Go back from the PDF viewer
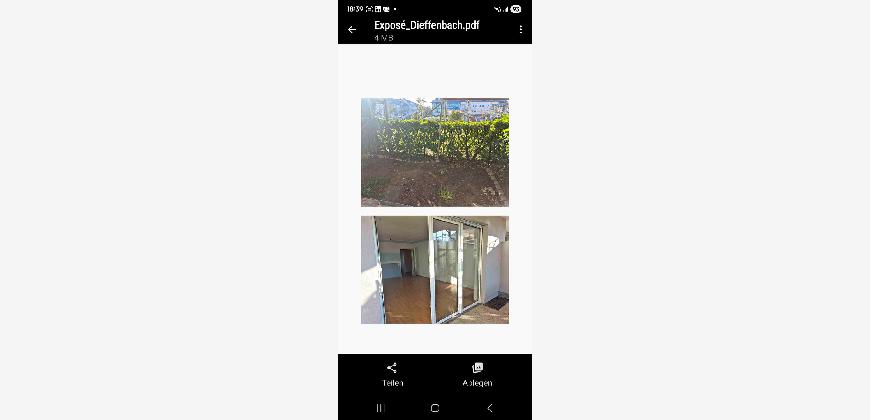This screenshot has width=870, height=420. click(x=352, y=30)
